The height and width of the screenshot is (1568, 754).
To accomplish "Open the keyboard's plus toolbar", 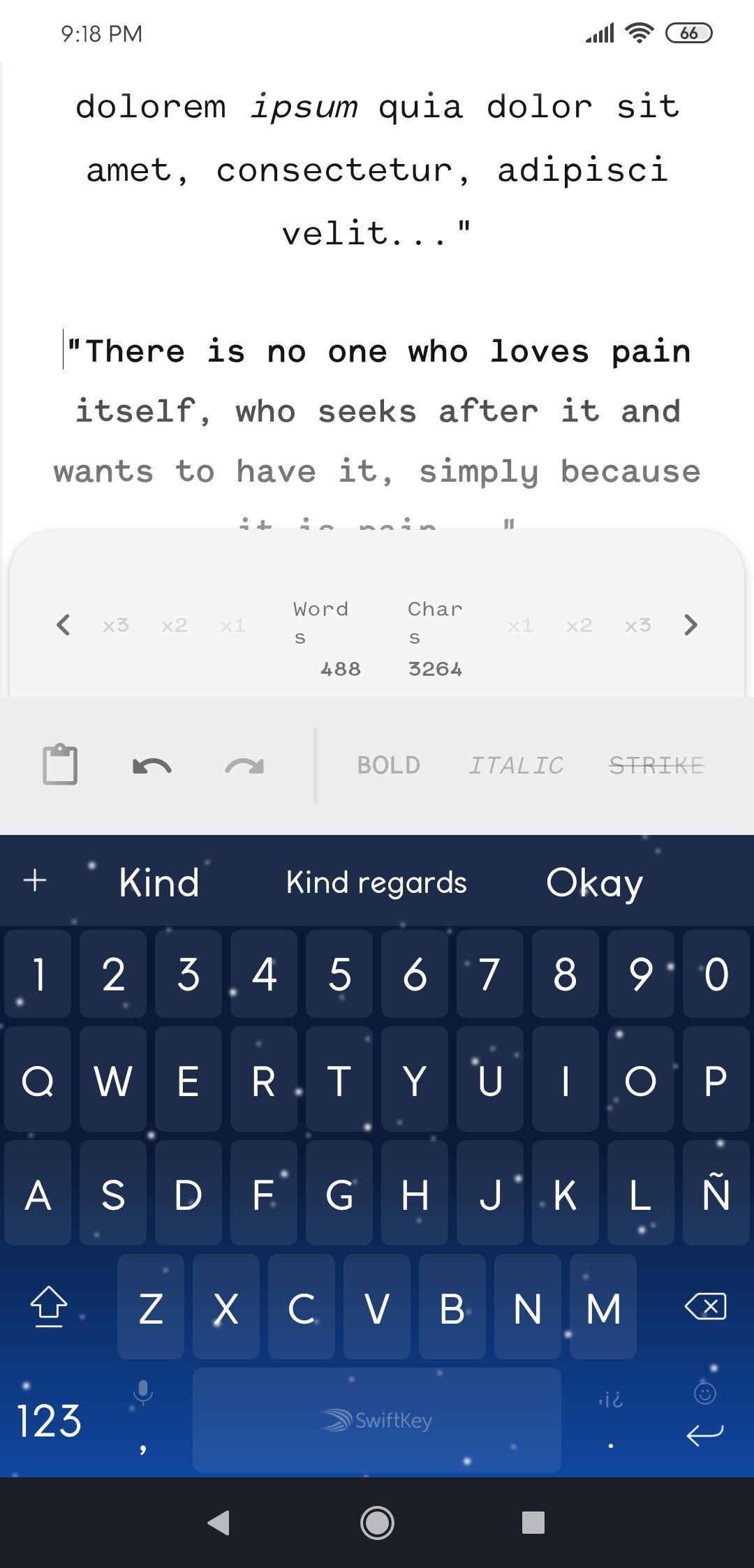I will pos(35,880).
